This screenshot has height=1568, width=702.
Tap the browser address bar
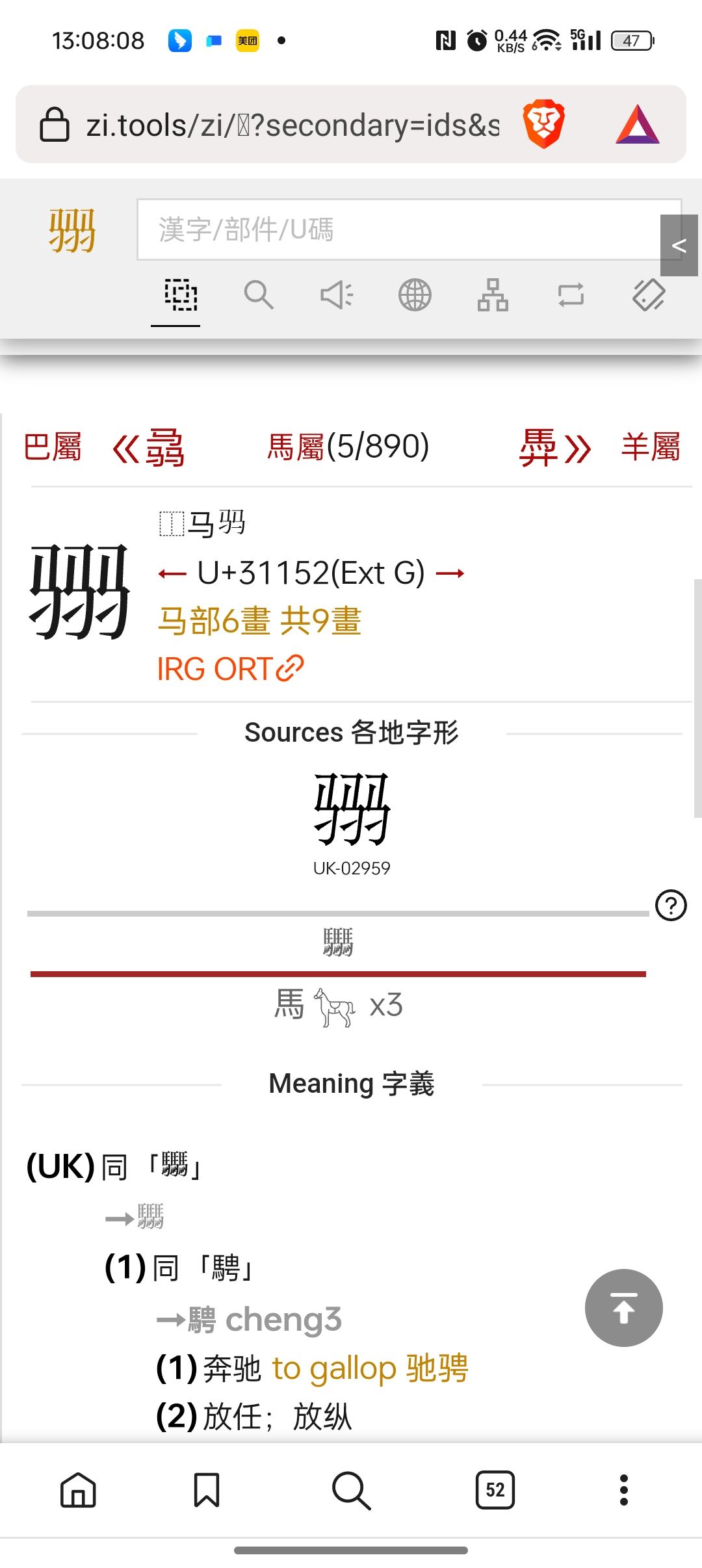pos(292,125)
